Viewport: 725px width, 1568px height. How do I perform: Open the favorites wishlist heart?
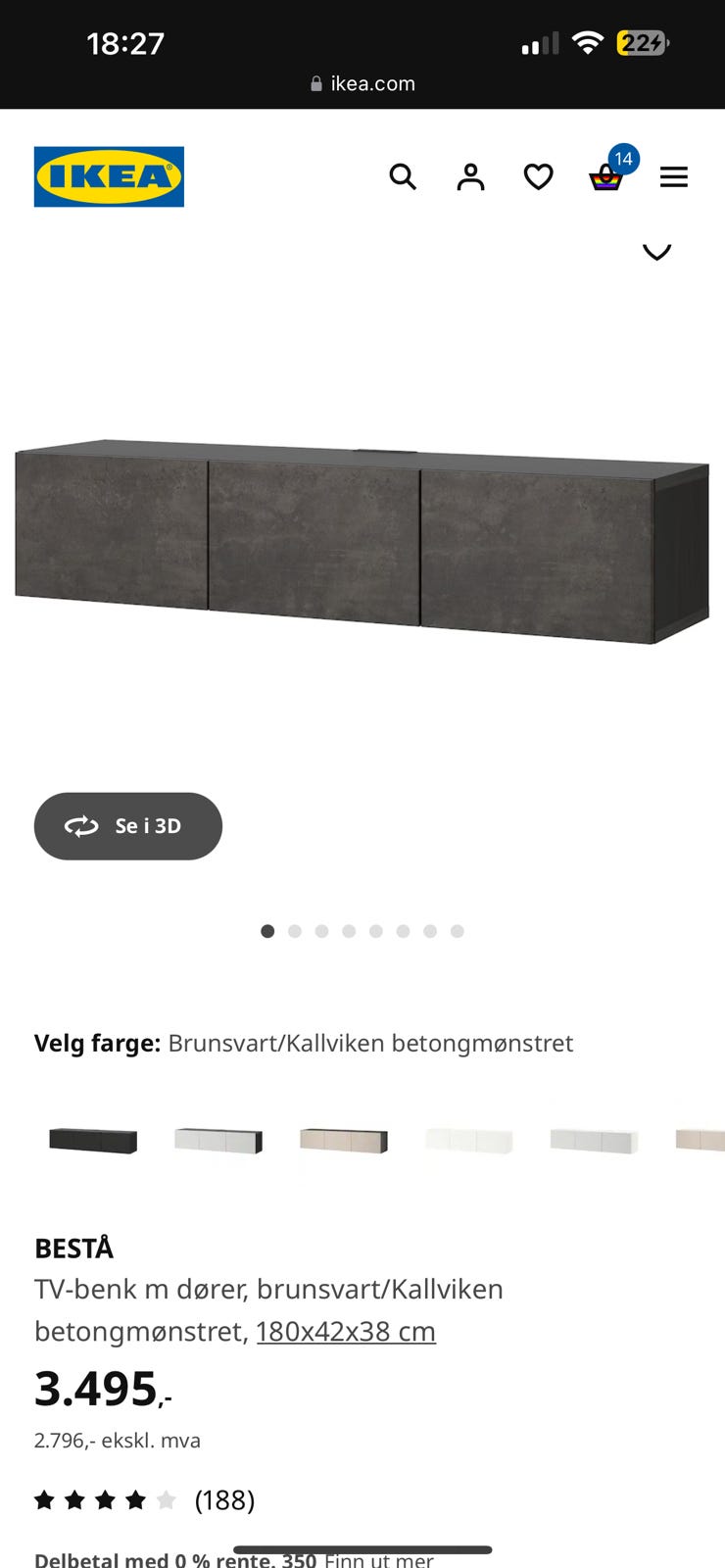(538, 176)
